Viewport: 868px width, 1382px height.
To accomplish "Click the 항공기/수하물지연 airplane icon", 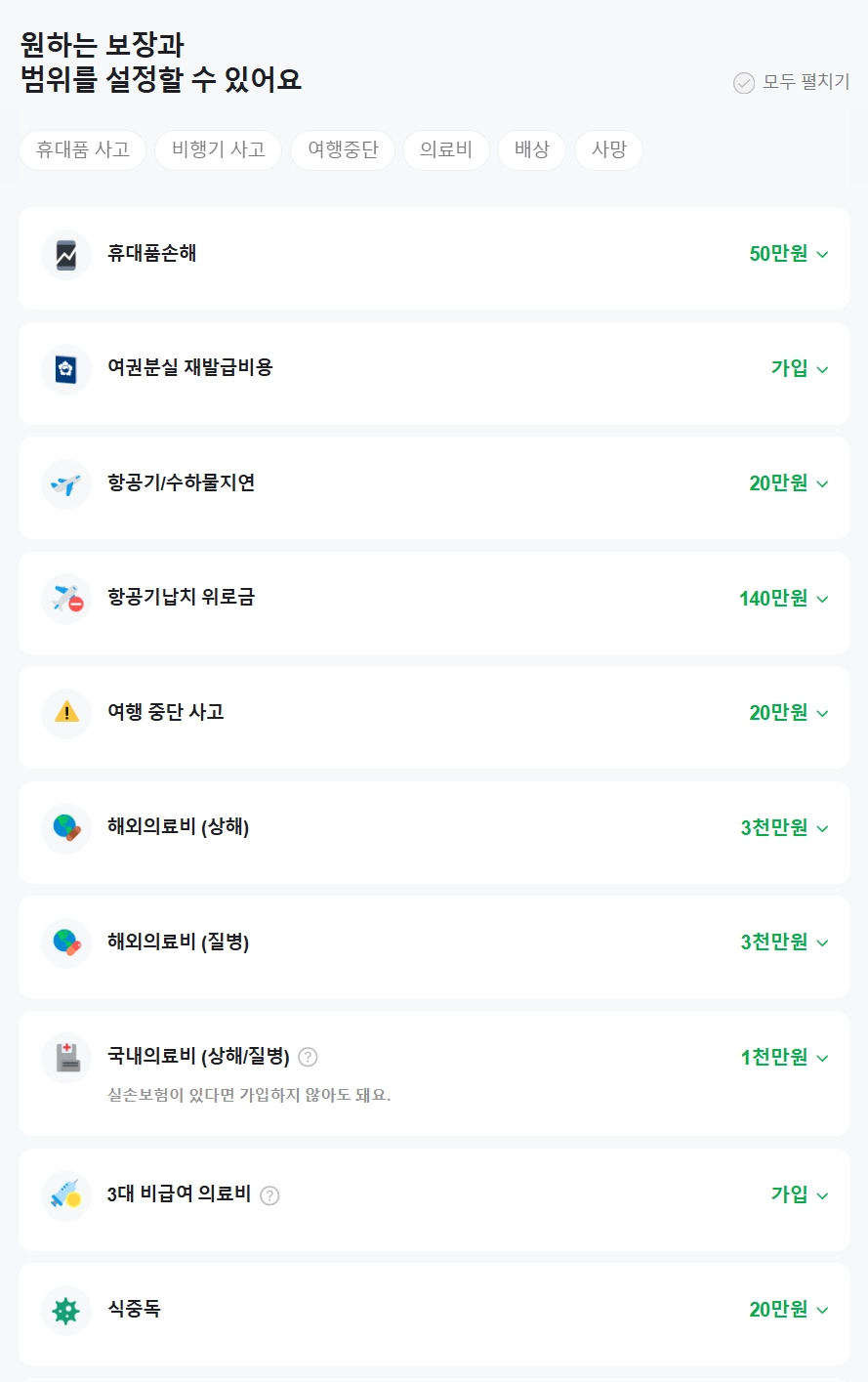I will [66, 483].
